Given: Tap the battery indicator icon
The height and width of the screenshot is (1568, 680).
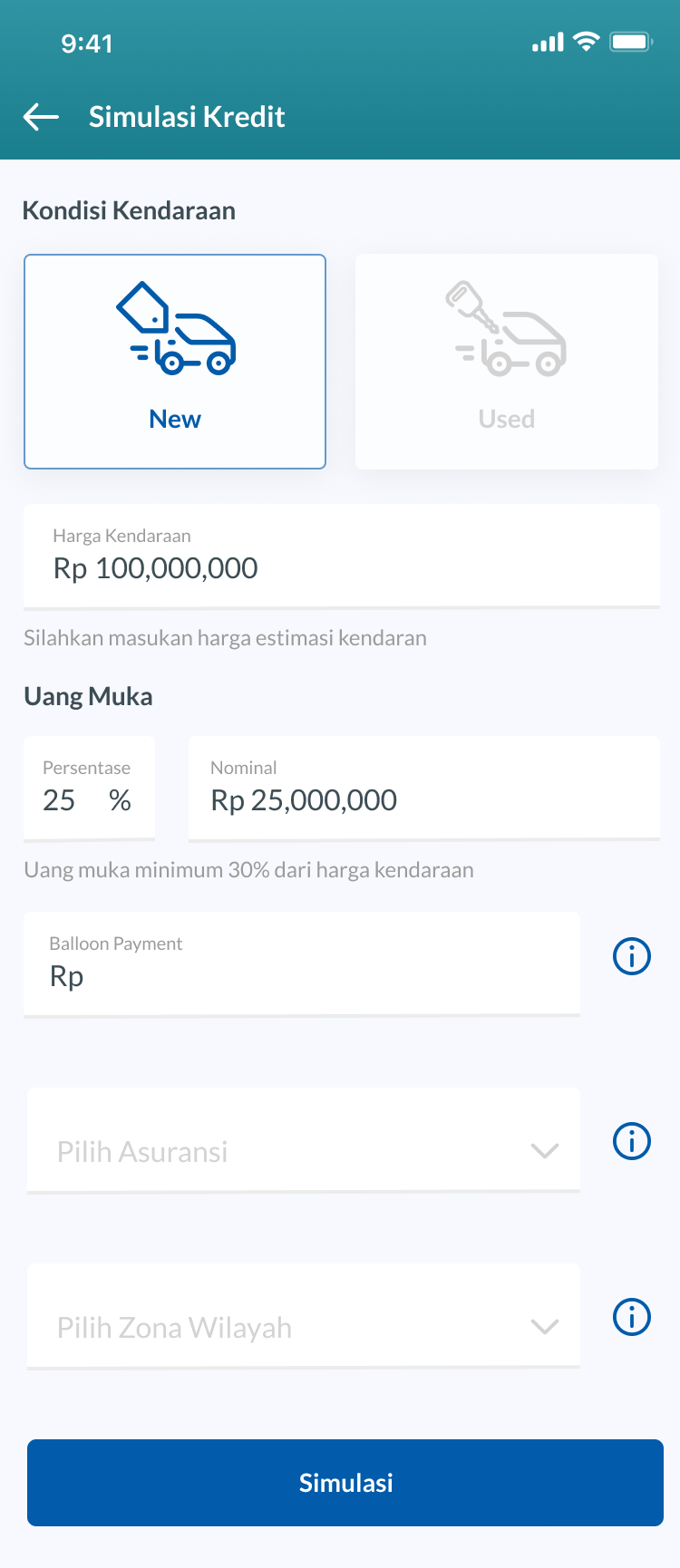Looking at the screenshot, I should point(627,41).
